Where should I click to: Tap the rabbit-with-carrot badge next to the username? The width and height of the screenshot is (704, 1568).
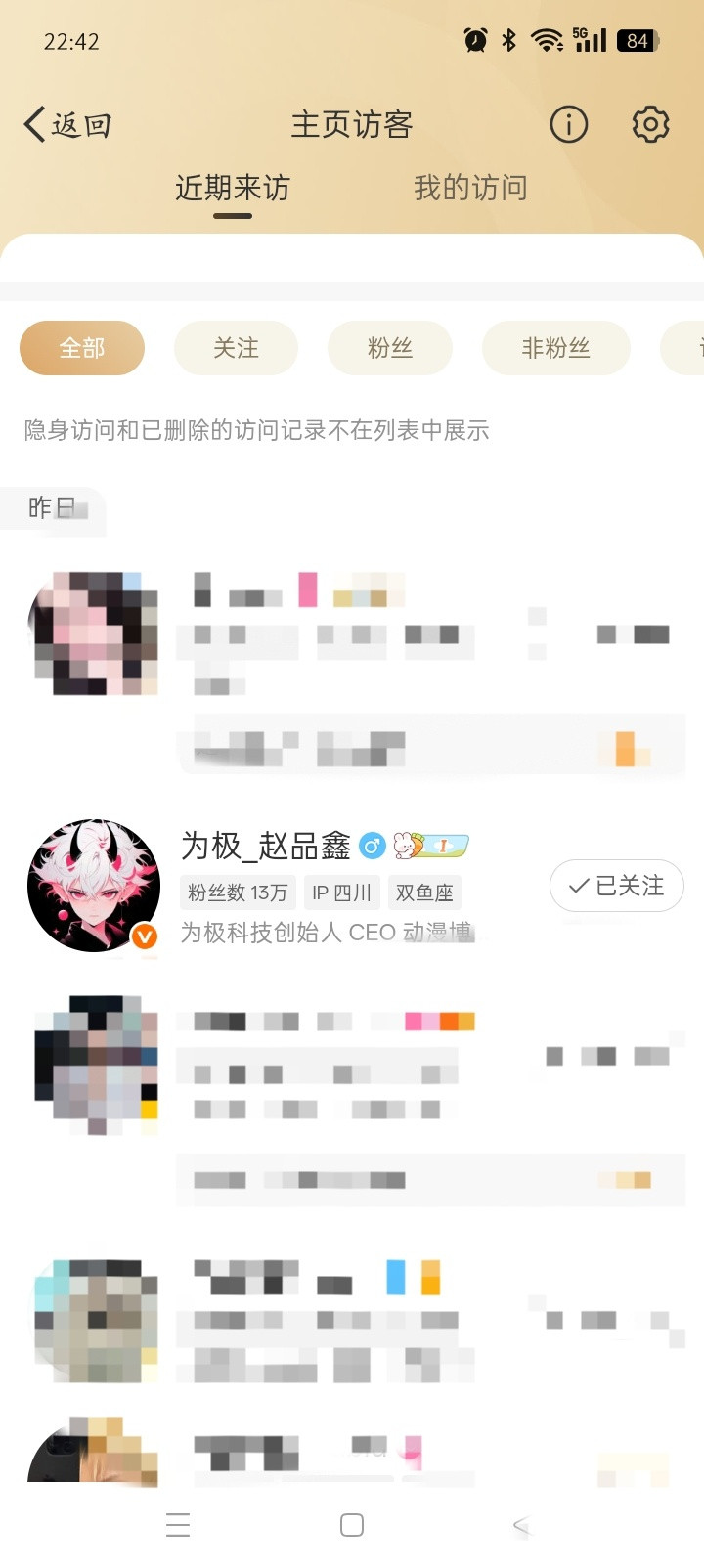[404, 847]
